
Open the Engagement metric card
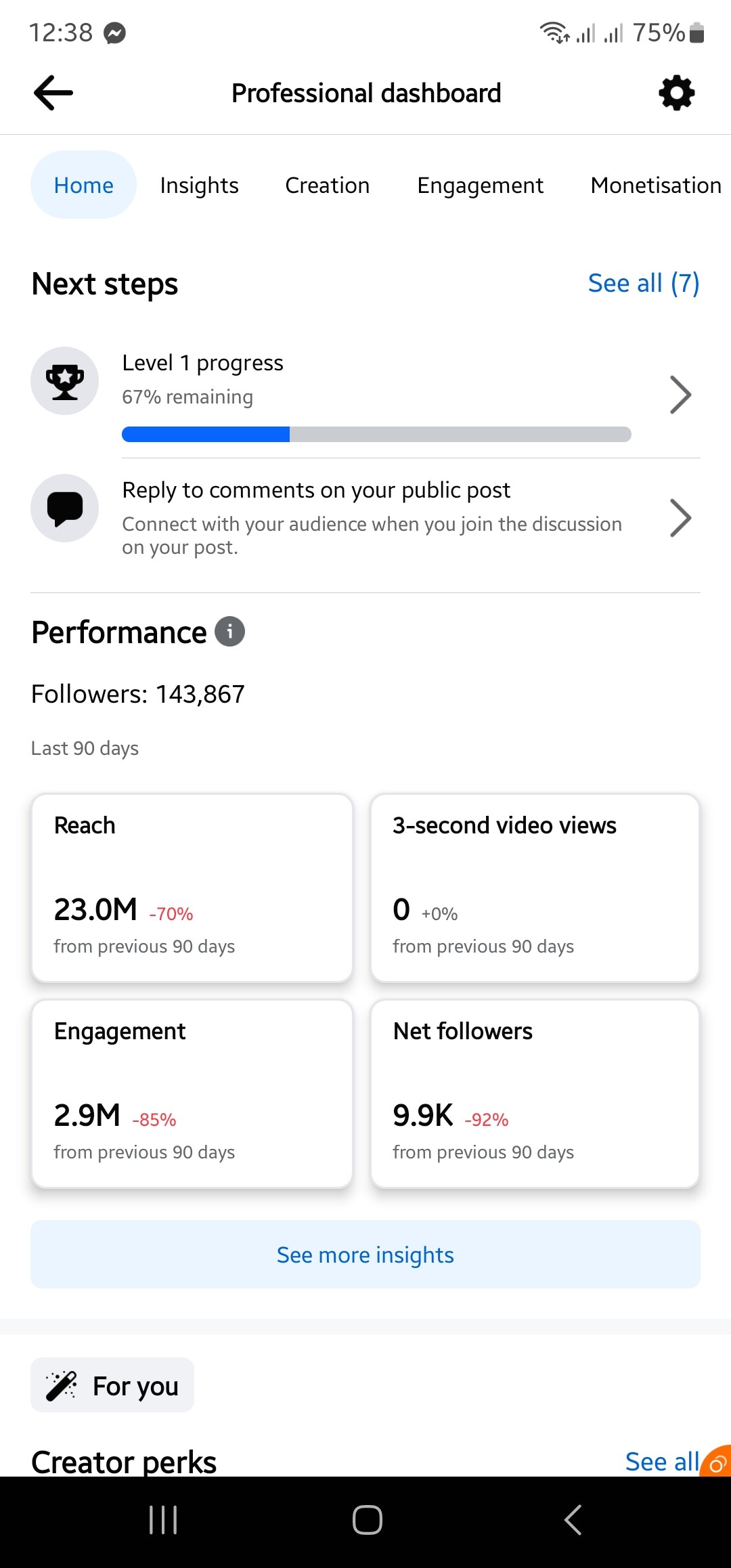pos(192,1093)
